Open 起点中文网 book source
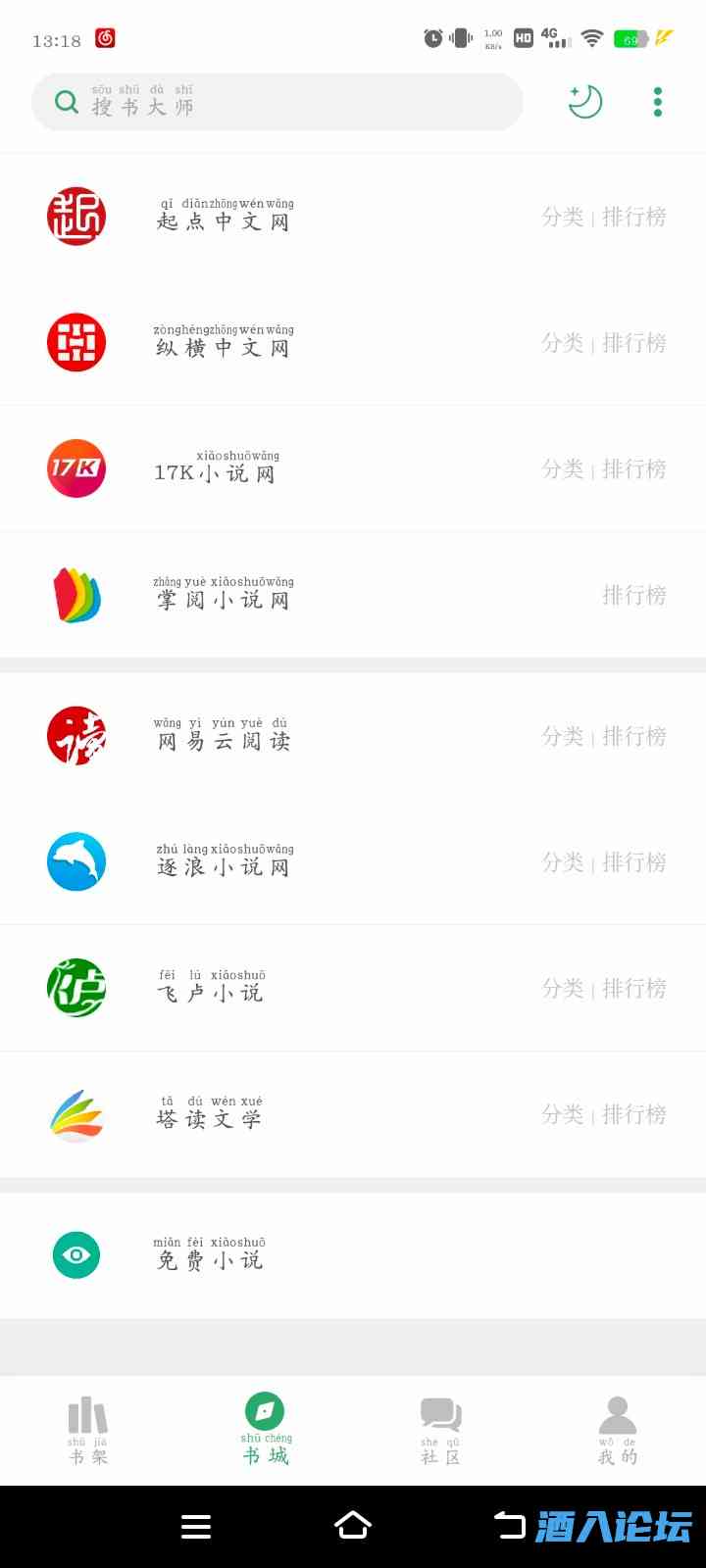This screenshot has width=706, height=1568. [x=224, y=217]
